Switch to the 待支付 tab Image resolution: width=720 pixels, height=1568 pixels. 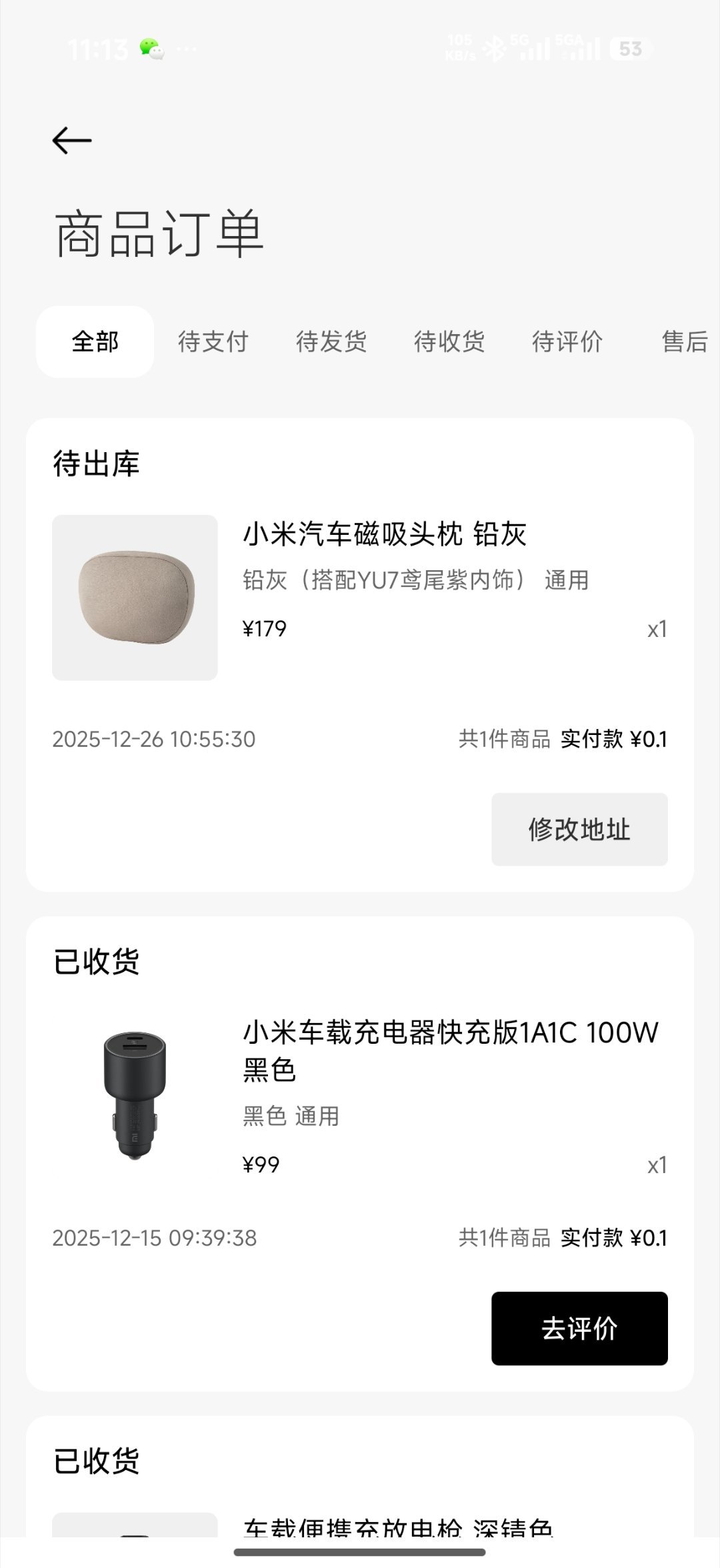[213, 342]
